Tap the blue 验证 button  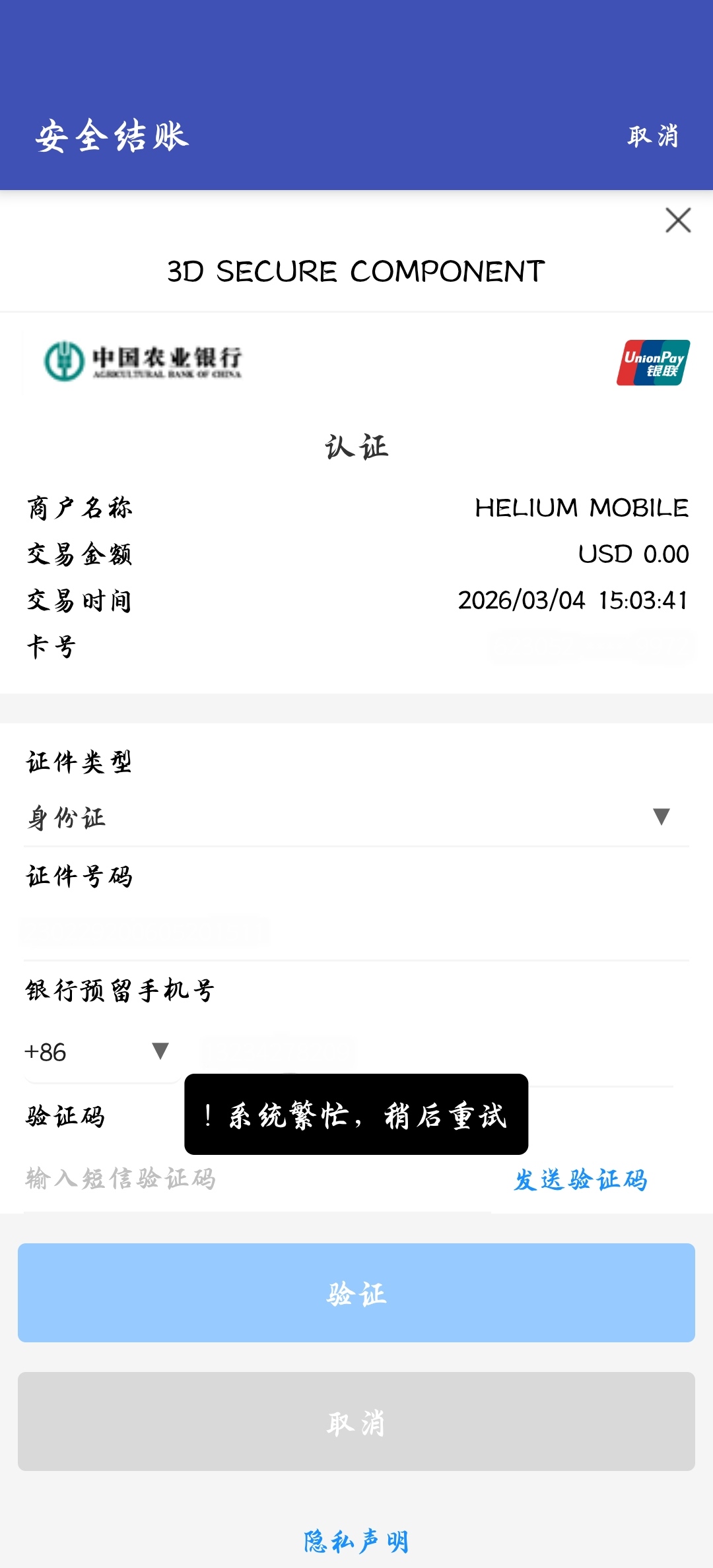tap(356, 1293)
